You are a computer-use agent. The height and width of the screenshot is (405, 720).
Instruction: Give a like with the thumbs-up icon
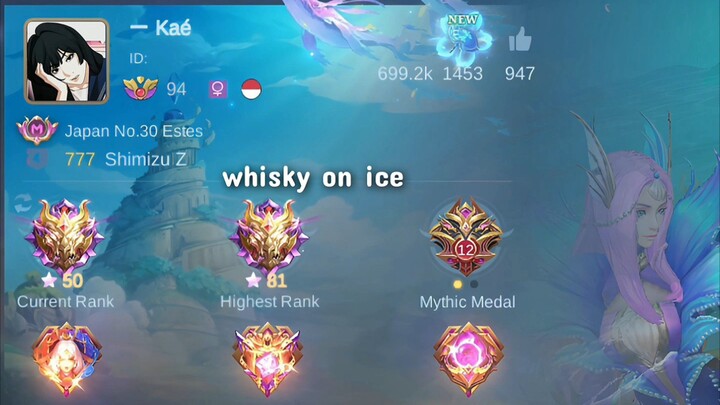click(x=519, y=40)
